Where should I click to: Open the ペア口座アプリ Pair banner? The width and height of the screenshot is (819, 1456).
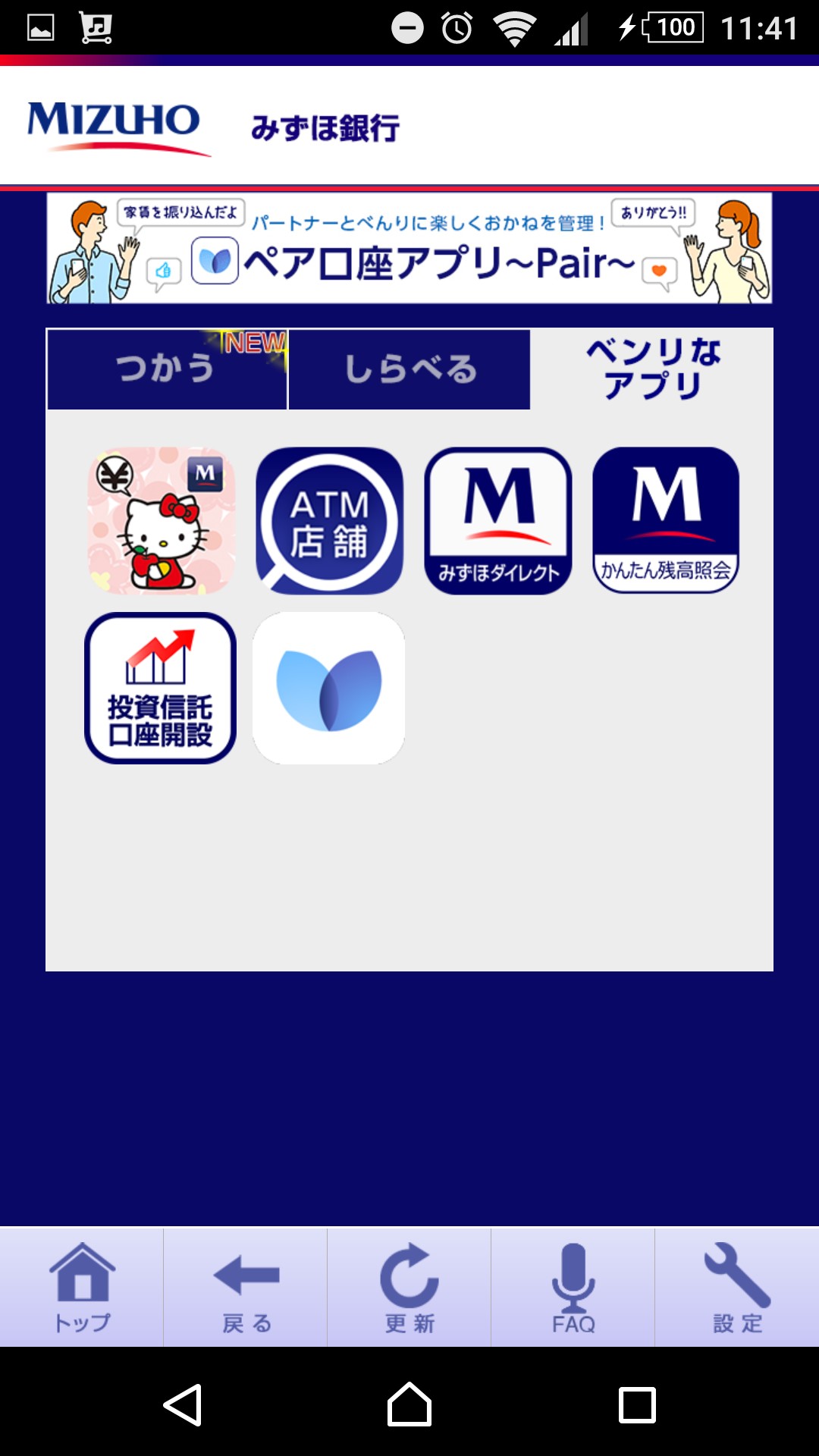[409, 248]
